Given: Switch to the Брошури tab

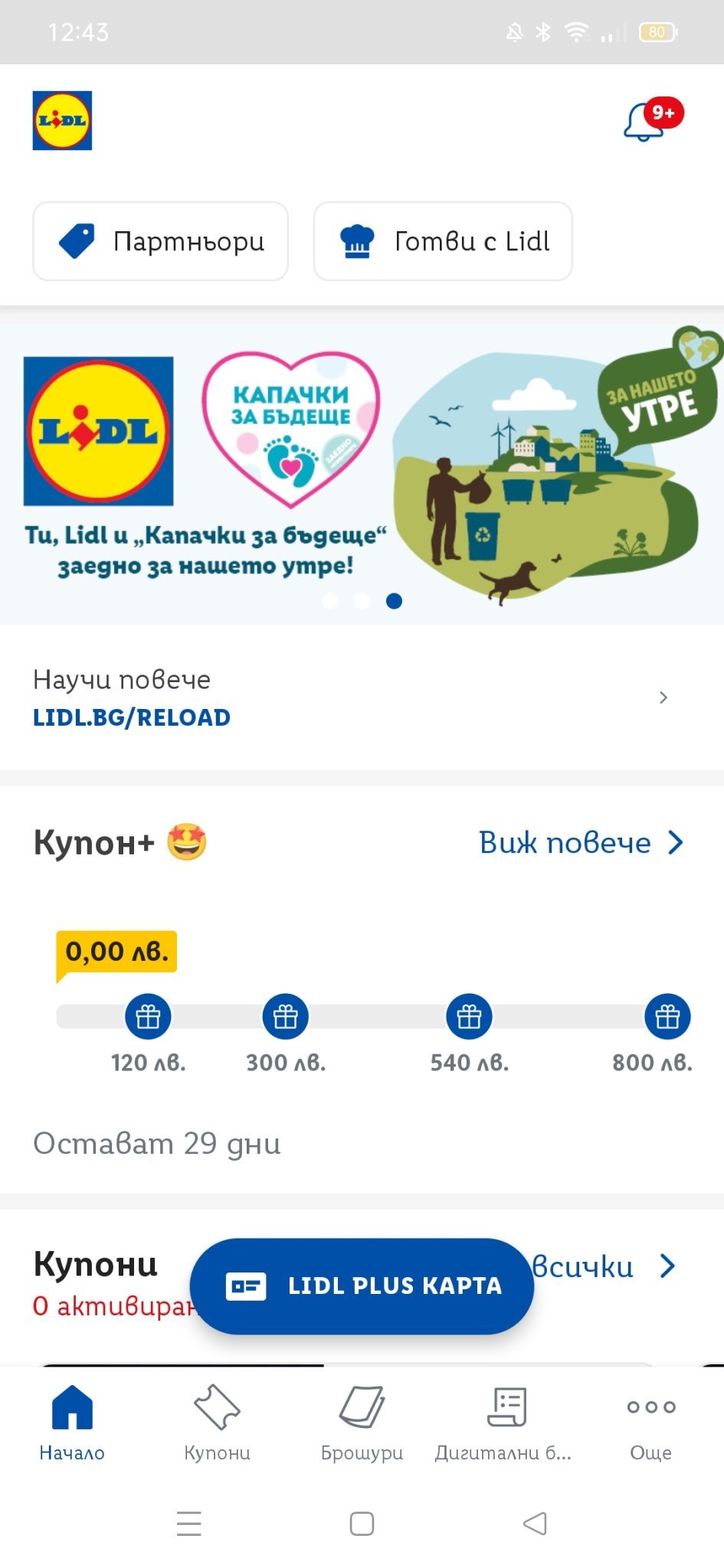Looking at the screenshot, I should [362, 1423].
